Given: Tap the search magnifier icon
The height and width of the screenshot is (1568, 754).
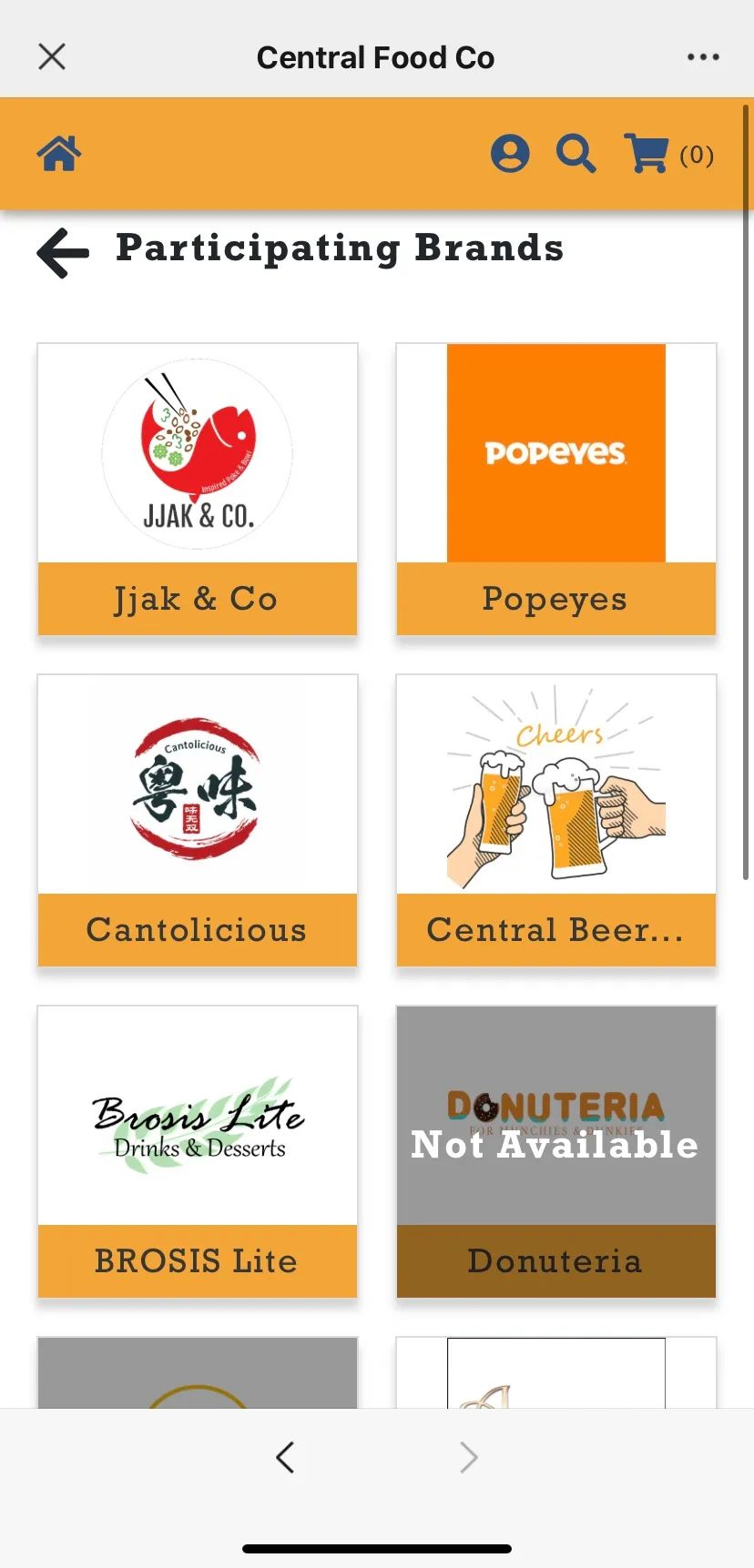Looking at the screenshot, I should (x=576, y=154).
